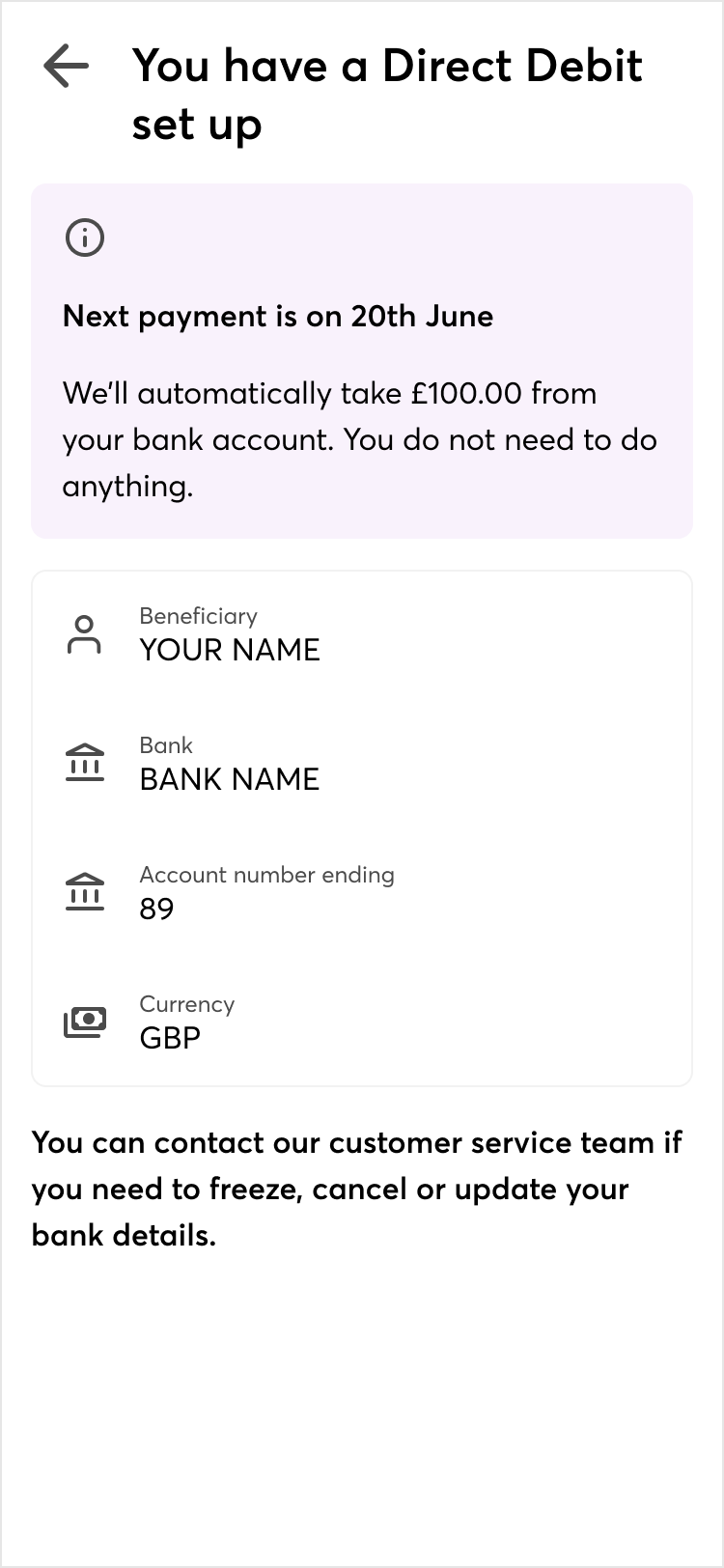Click the person icon in the details card
This screenshot has height=1568, width=724.
85,635
